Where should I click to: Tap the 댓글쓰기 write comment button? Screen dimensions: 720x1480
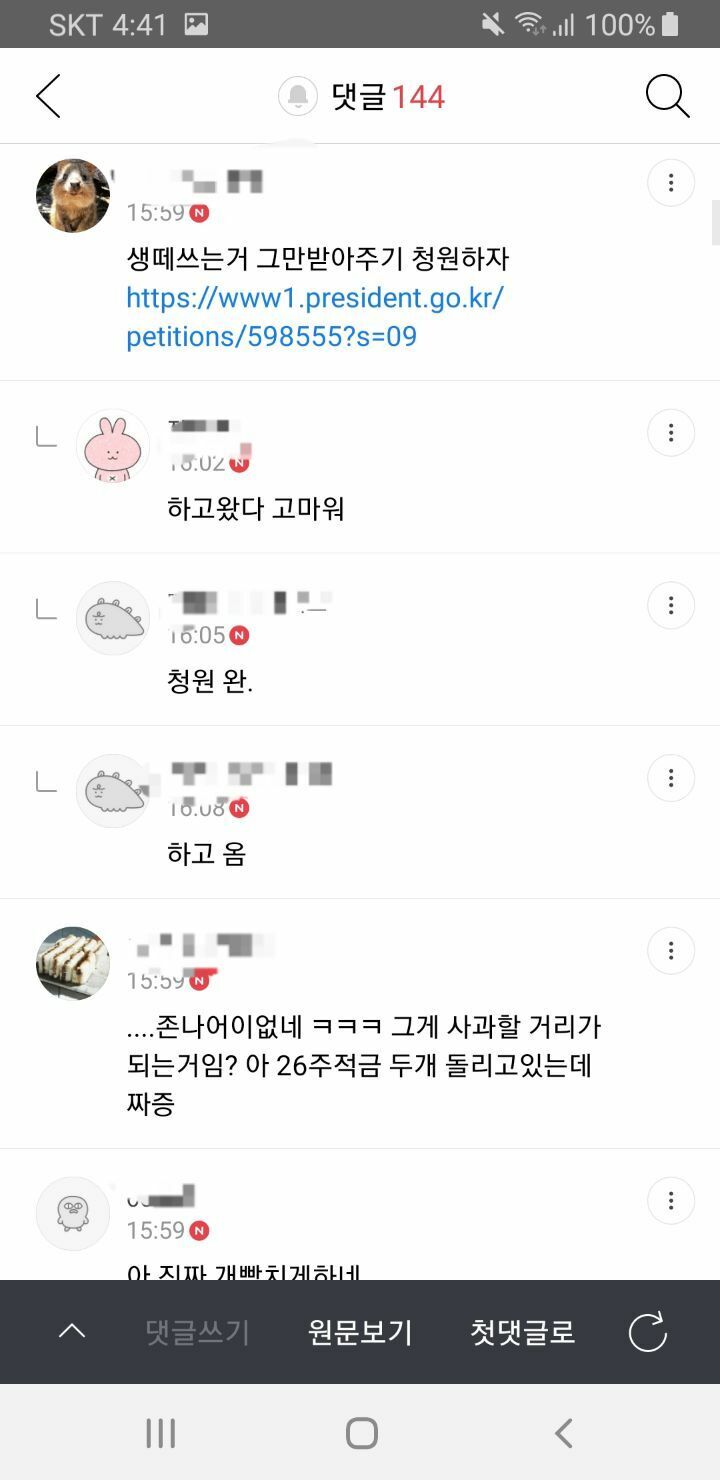[197, 1332]
